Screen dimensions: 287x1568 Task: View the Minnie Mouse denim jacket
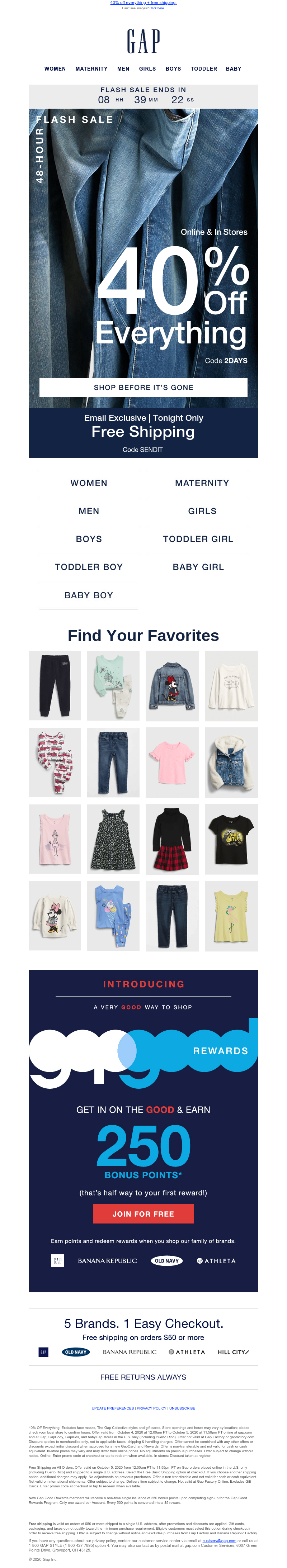tap(172, 685)
